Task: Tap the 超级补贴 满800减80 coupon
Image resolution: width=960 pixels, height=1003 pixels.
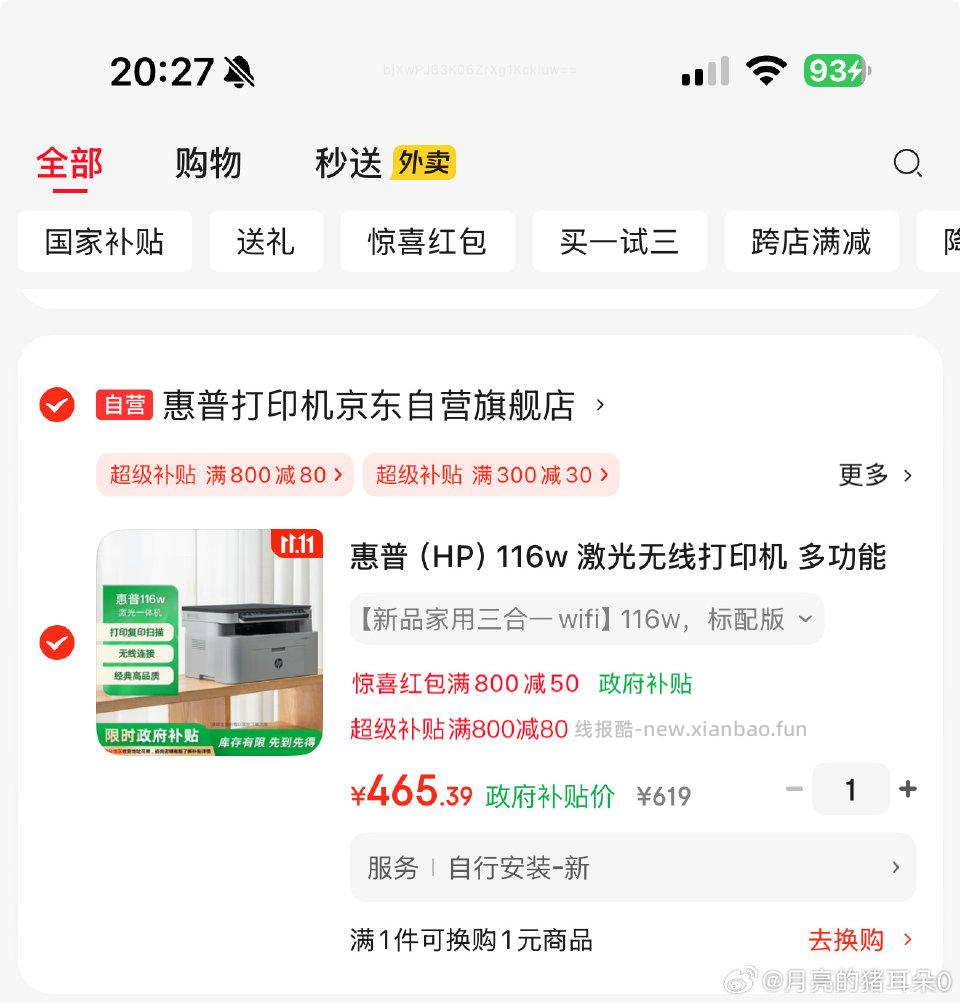Action: click(224, 476)
